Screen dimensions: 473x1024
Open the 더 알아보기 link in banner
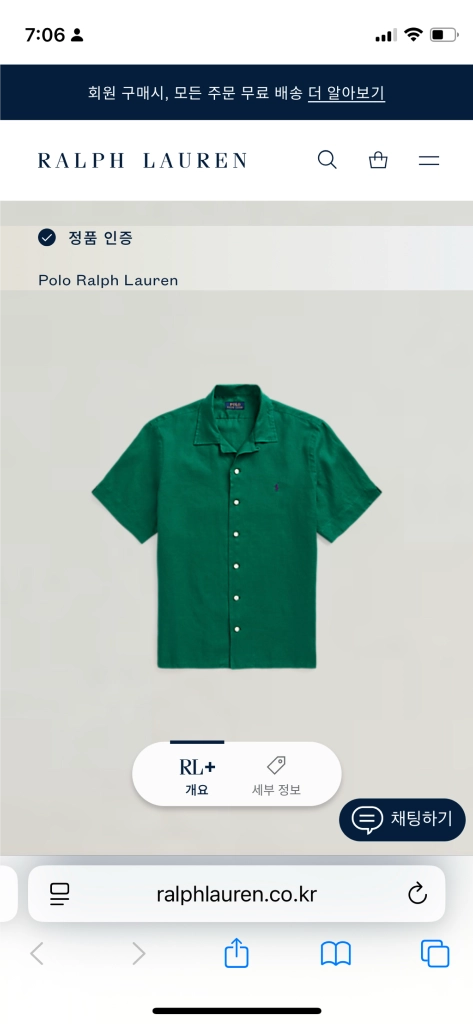[x=346, y=93]
